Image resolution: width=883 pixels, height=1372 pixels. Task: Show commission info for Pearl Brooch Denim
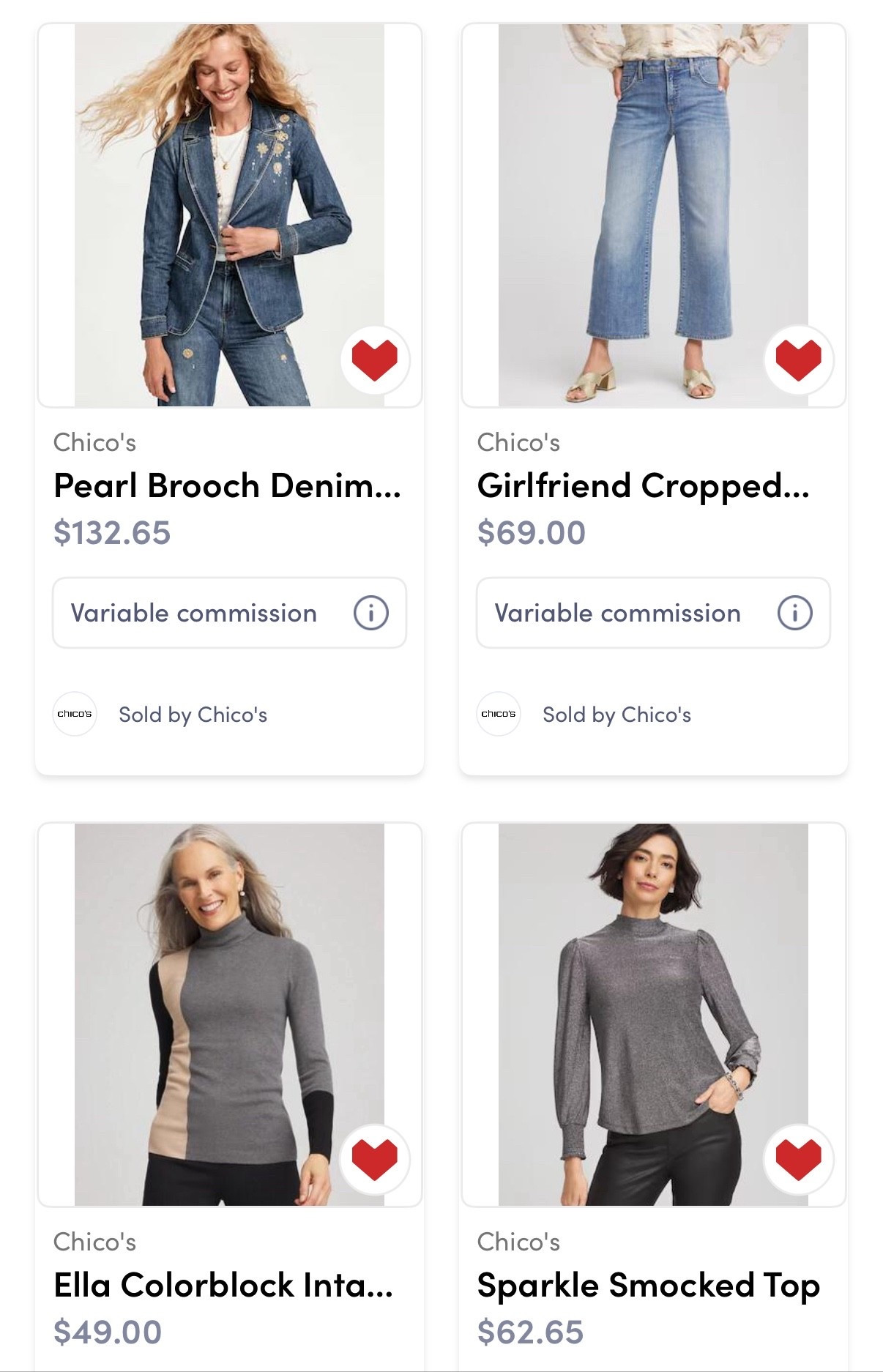coord(370,613)
